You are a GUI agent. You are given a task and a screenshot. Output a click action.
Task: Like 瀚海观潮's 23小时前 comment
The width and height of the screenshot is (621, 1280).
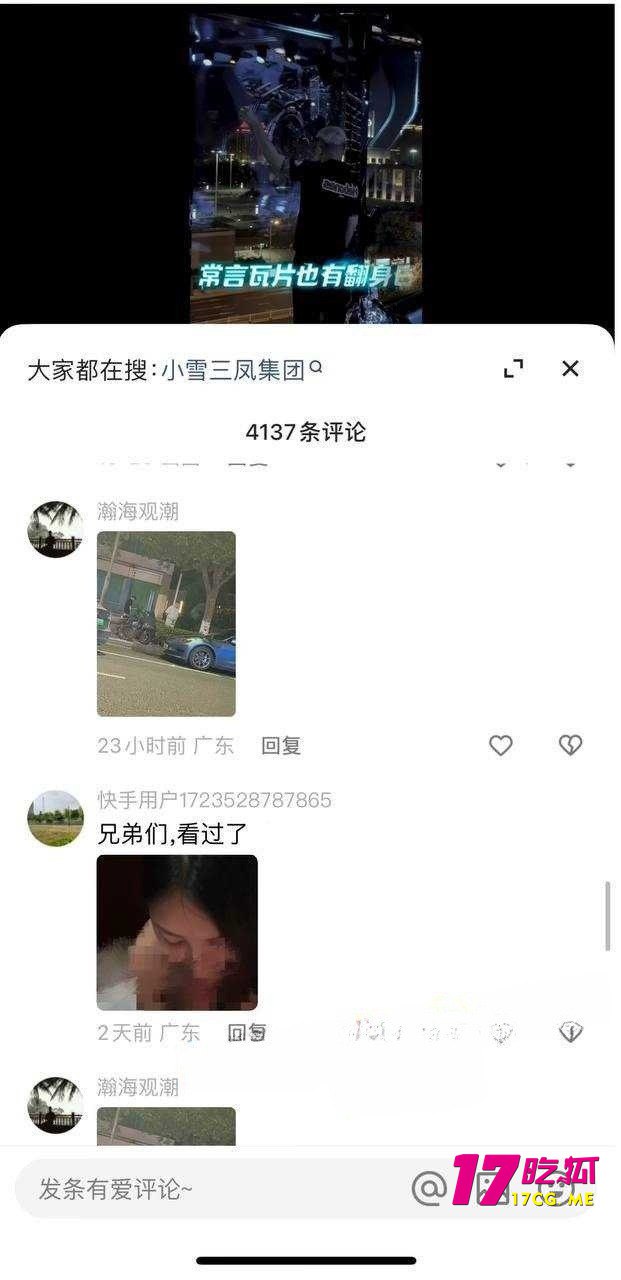[x=500, y=745]
